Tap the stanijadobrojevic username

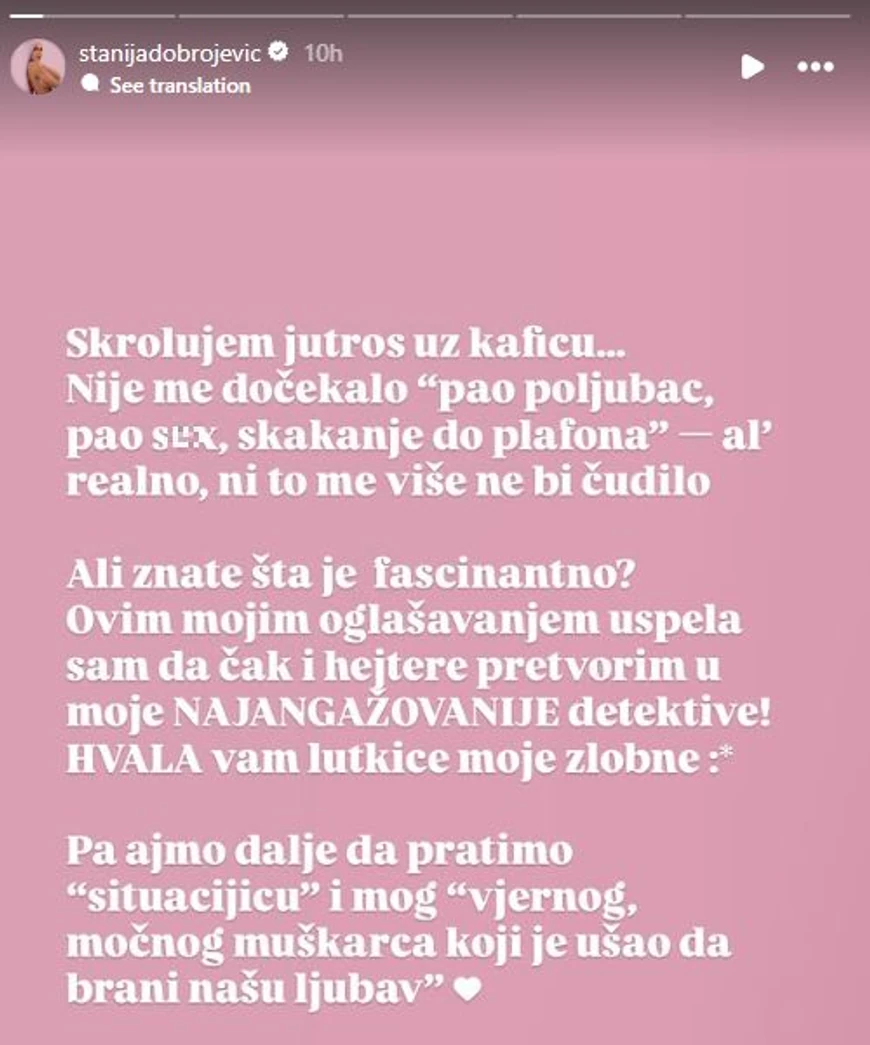[168, 54]
